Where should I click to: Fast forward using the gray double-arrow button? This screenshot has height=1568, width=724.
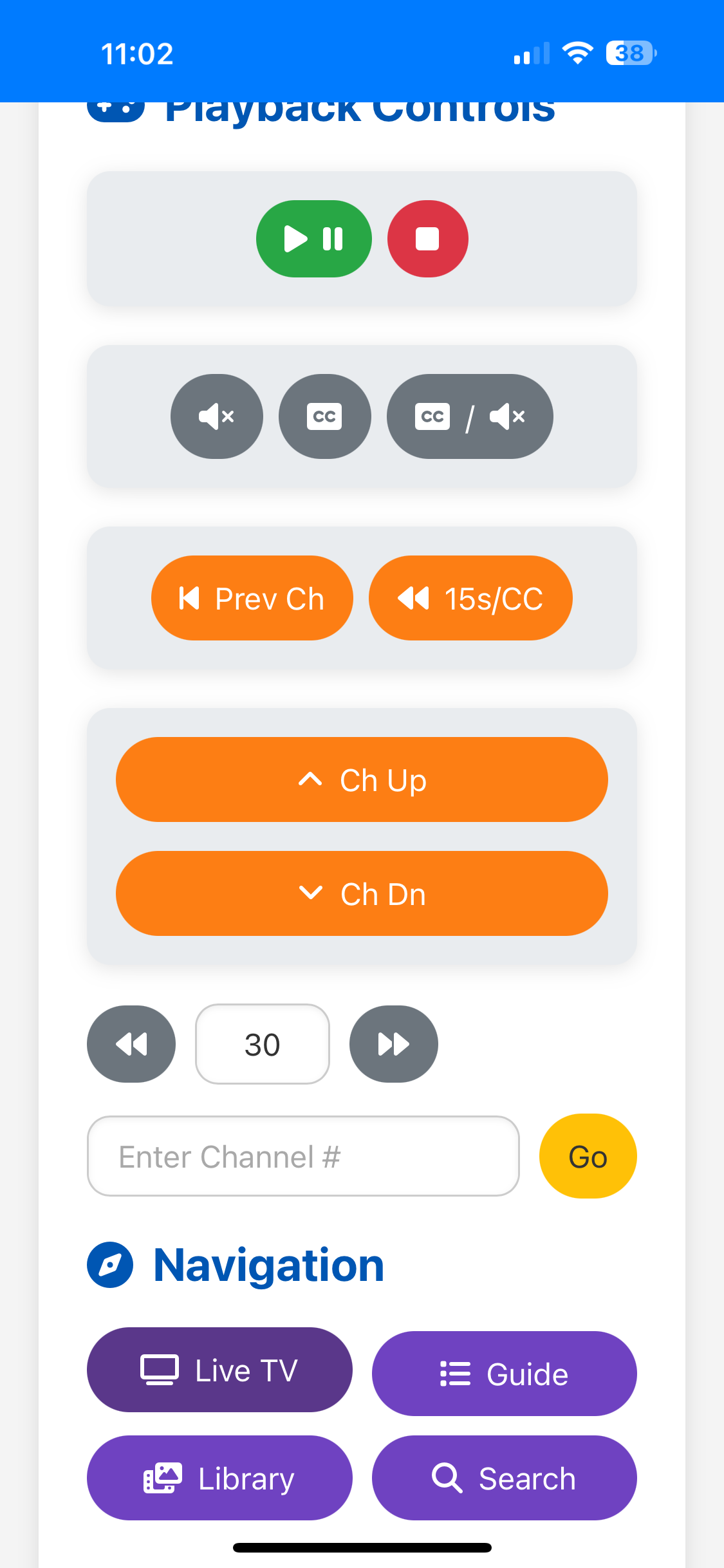(393, 1044)
